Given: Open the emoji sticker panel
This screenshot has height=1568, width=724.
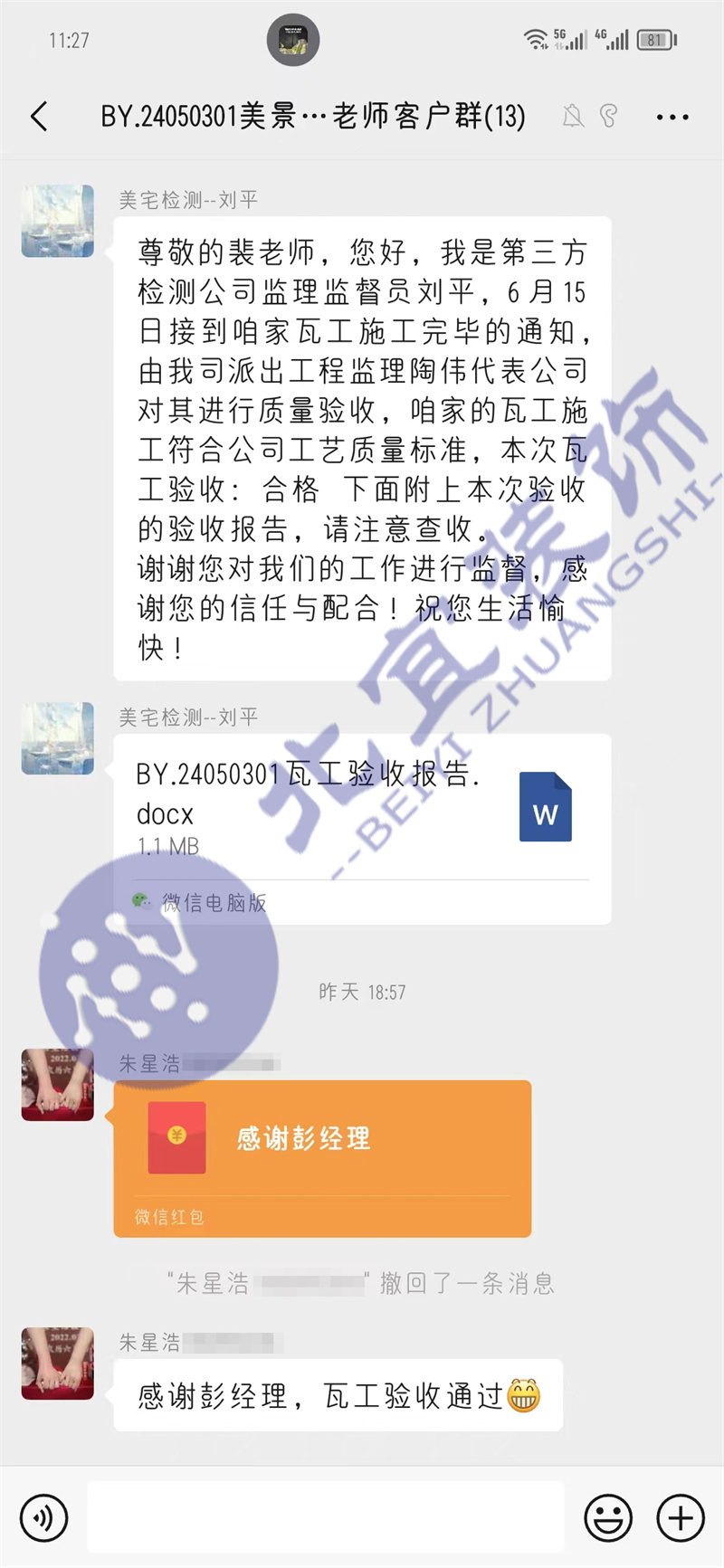Looking at the screenshot, I should click(x=608, y=1517).
